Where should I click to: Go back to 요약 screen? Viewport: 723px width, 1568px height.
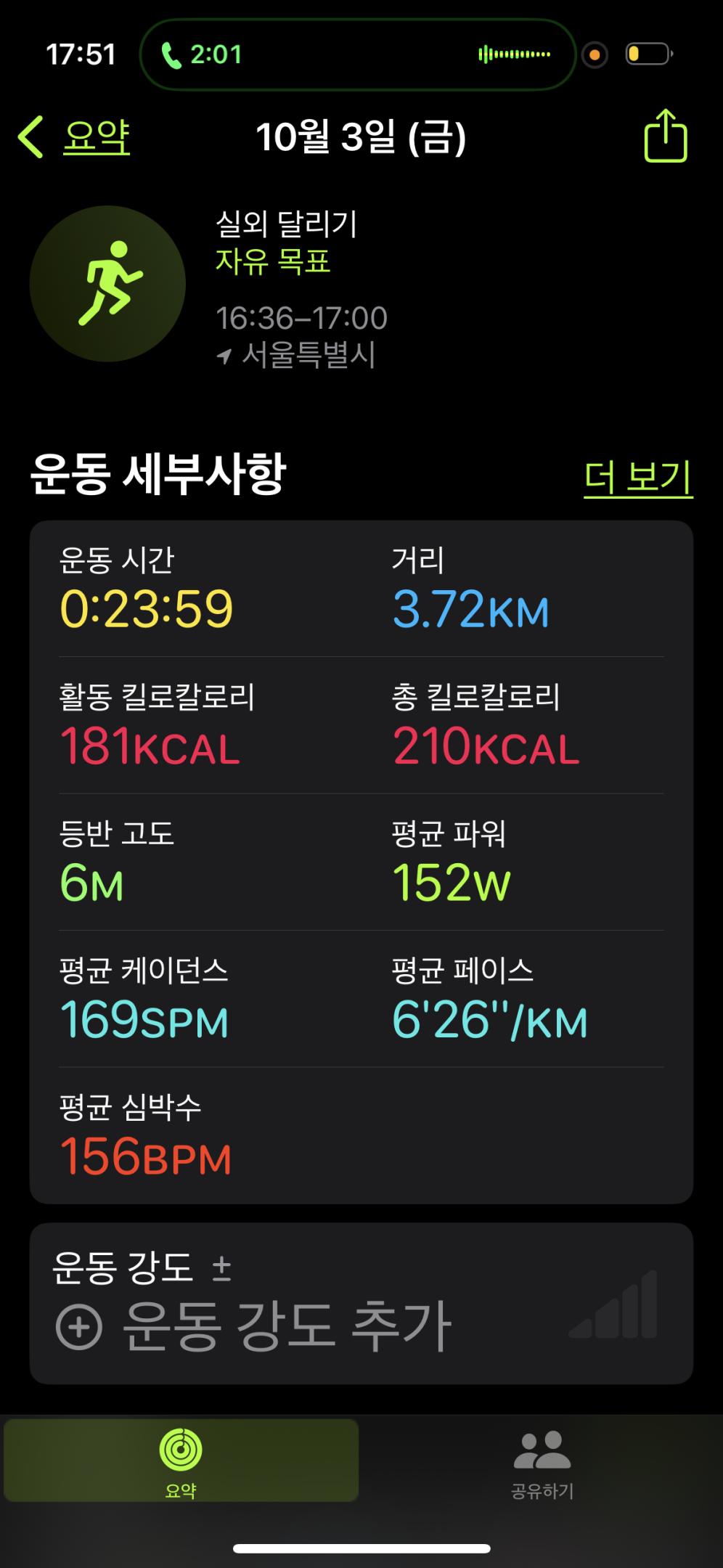tap(75, 137)
